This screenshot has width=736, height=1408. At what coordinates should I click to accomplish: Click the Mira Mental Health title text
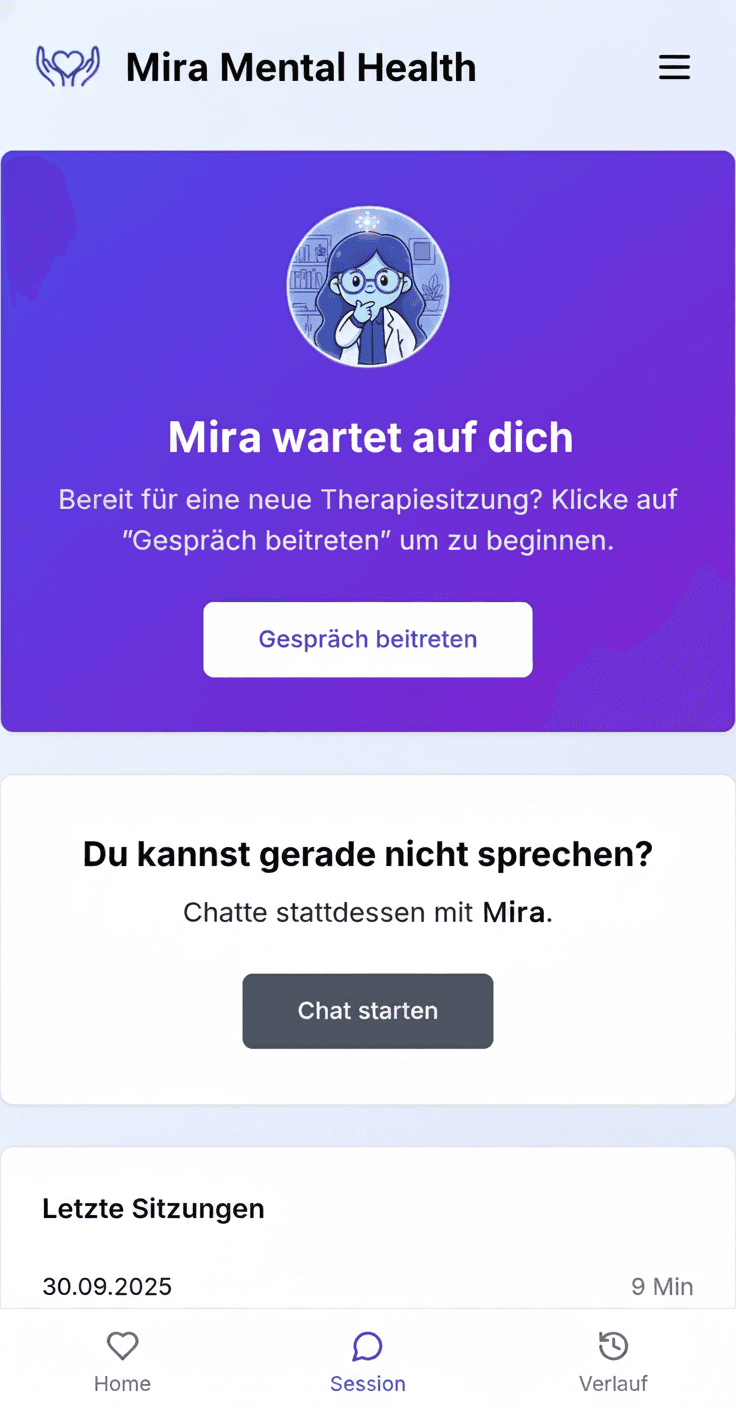point(299,66)
